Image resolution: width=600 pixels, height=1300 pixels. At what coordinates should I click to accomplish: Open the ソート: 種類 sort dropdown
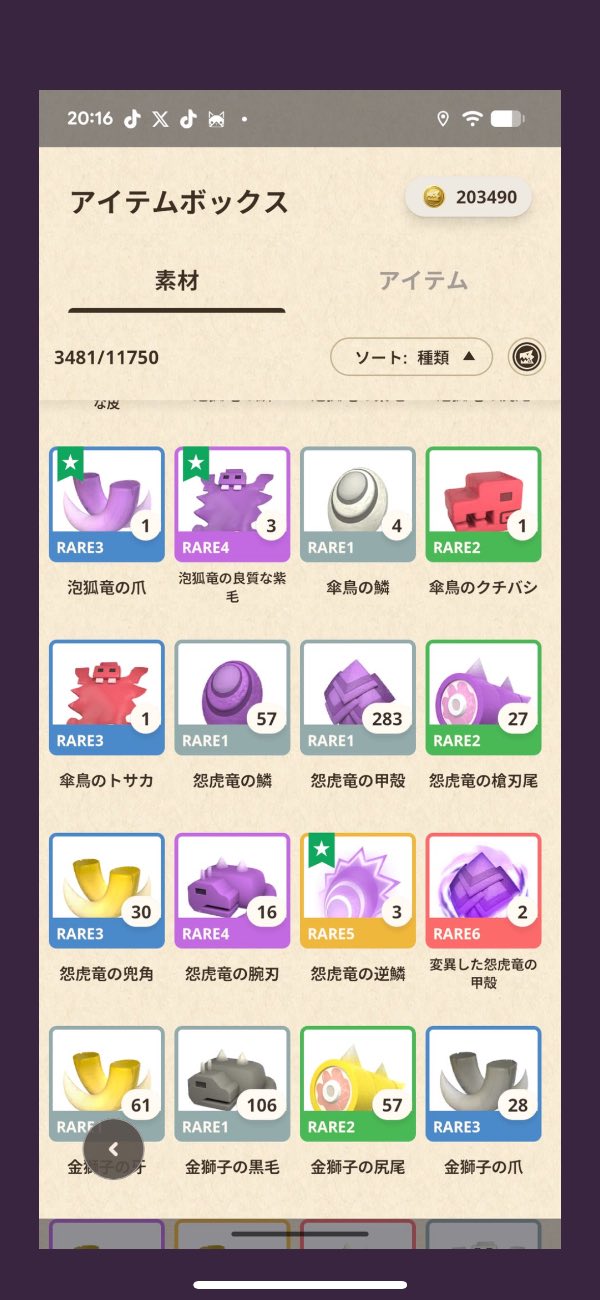click(x=411, y=356)
